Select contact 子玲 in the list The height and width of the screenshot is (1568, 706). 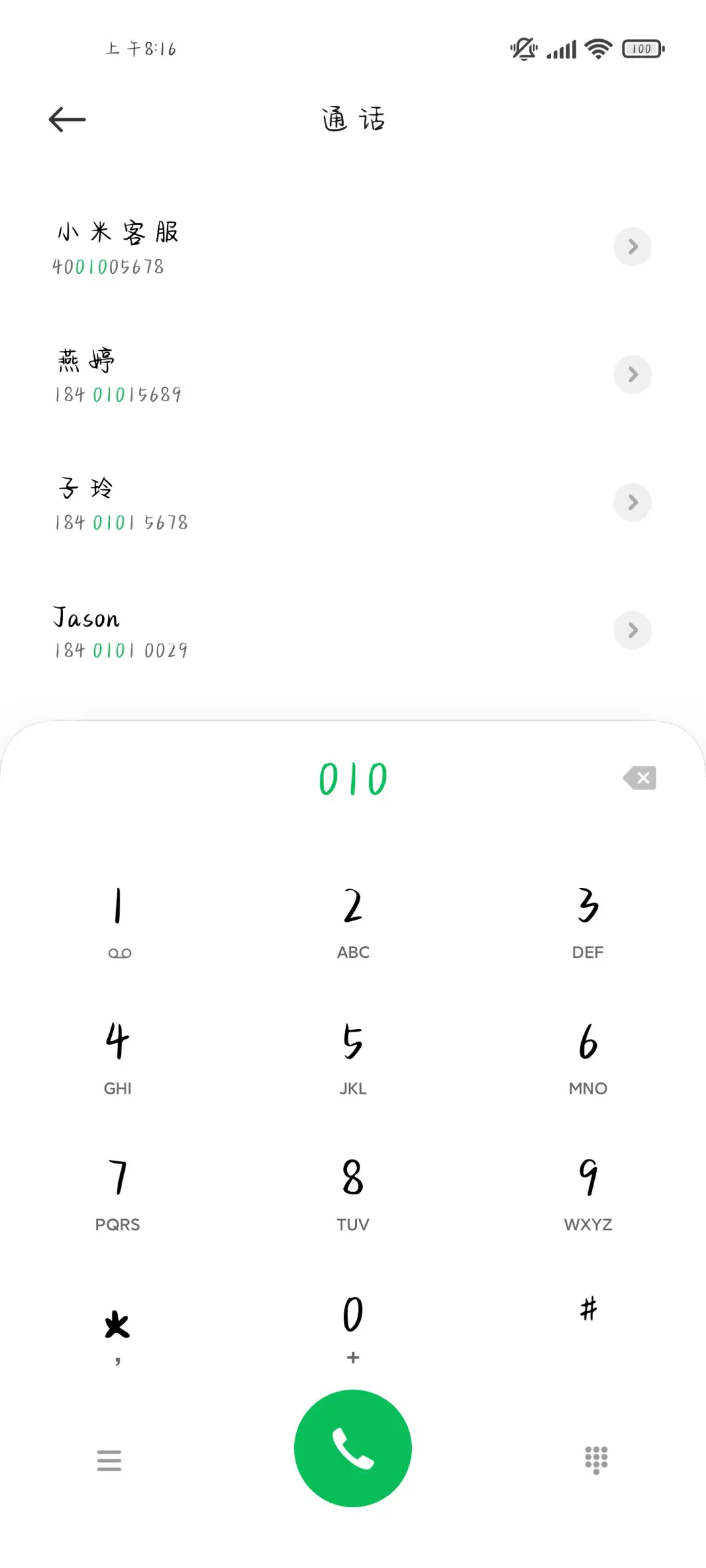pos(261,503)
